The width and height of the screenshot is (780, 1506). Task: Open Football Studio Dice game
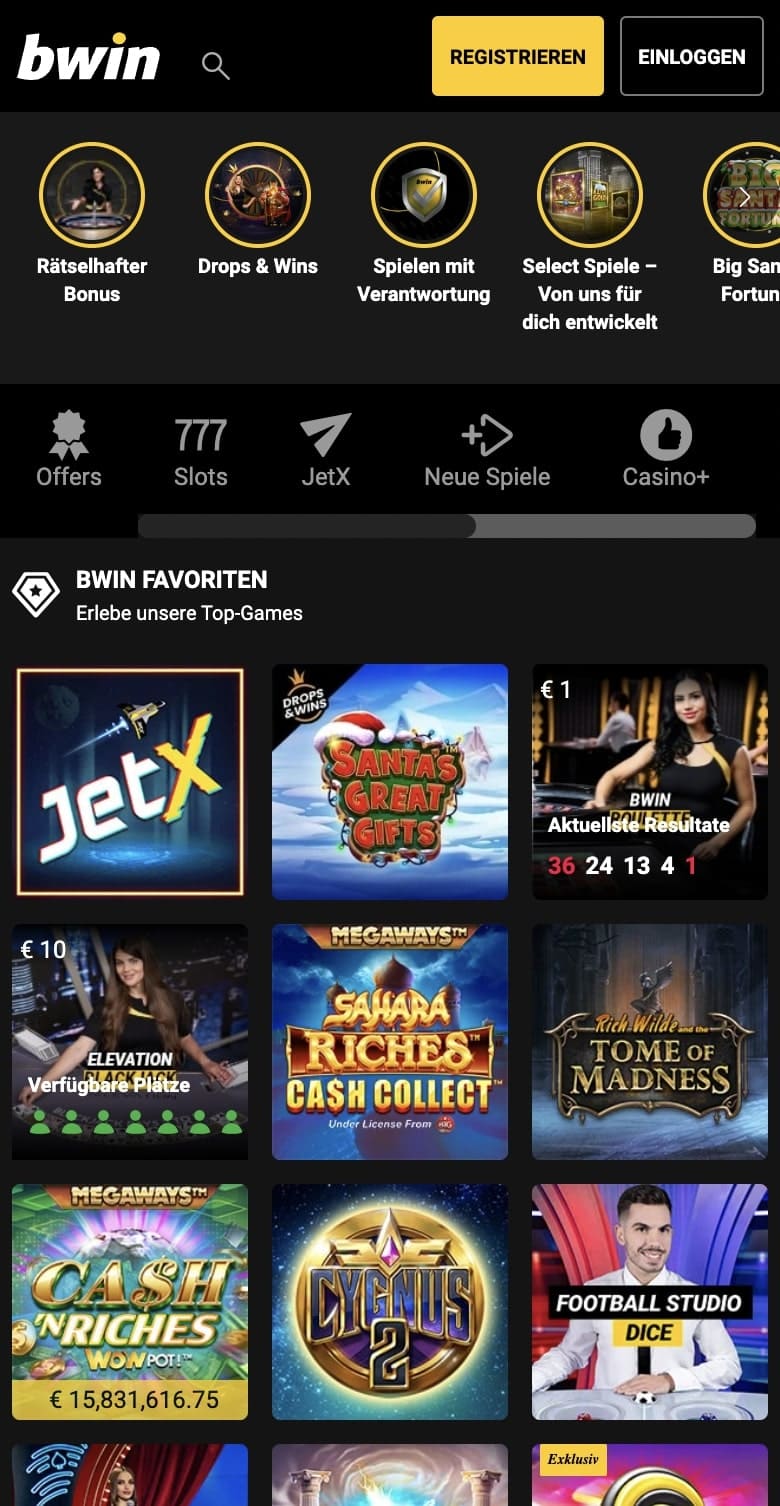tap(650, 1301)
